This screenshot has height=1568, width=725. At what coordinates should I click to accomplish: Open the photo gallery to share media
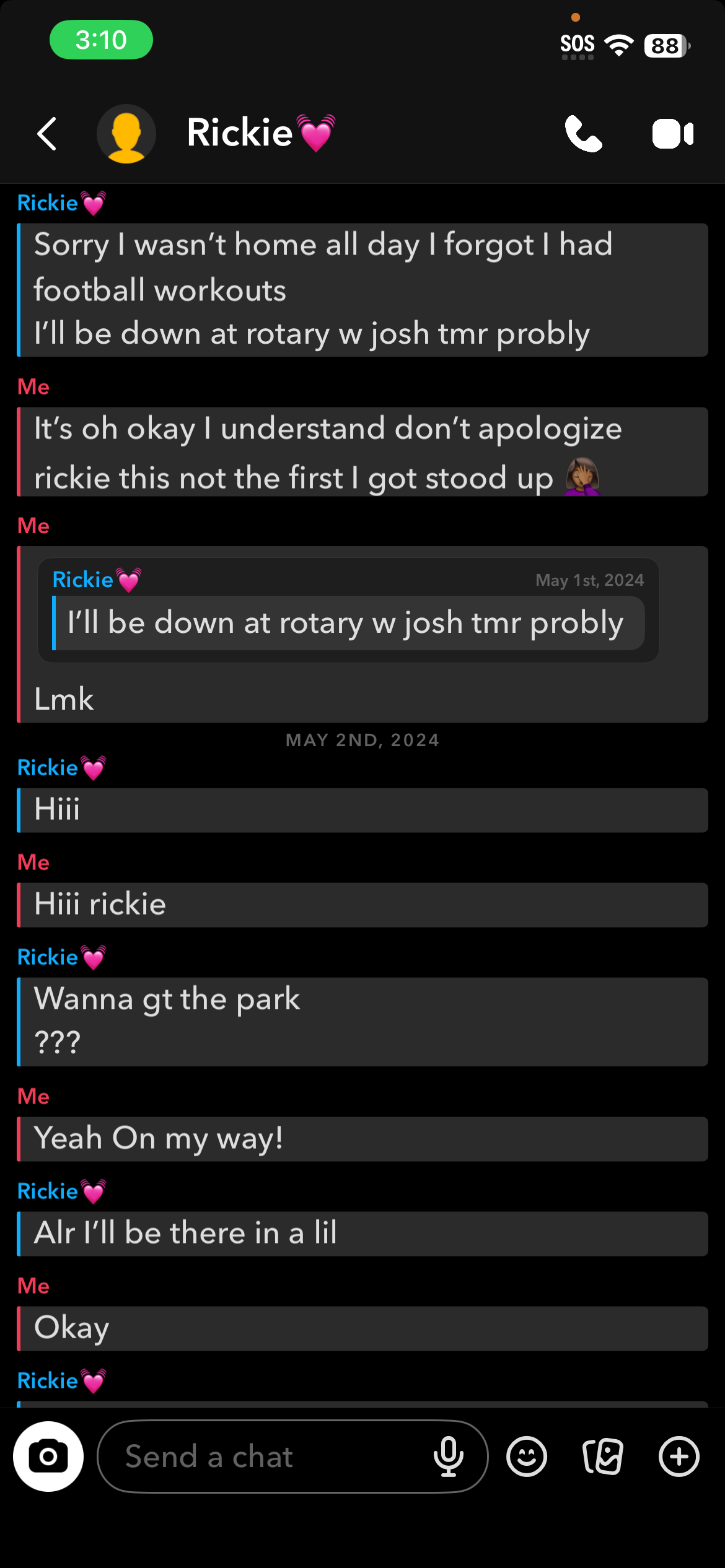(x=602, y=1457)
